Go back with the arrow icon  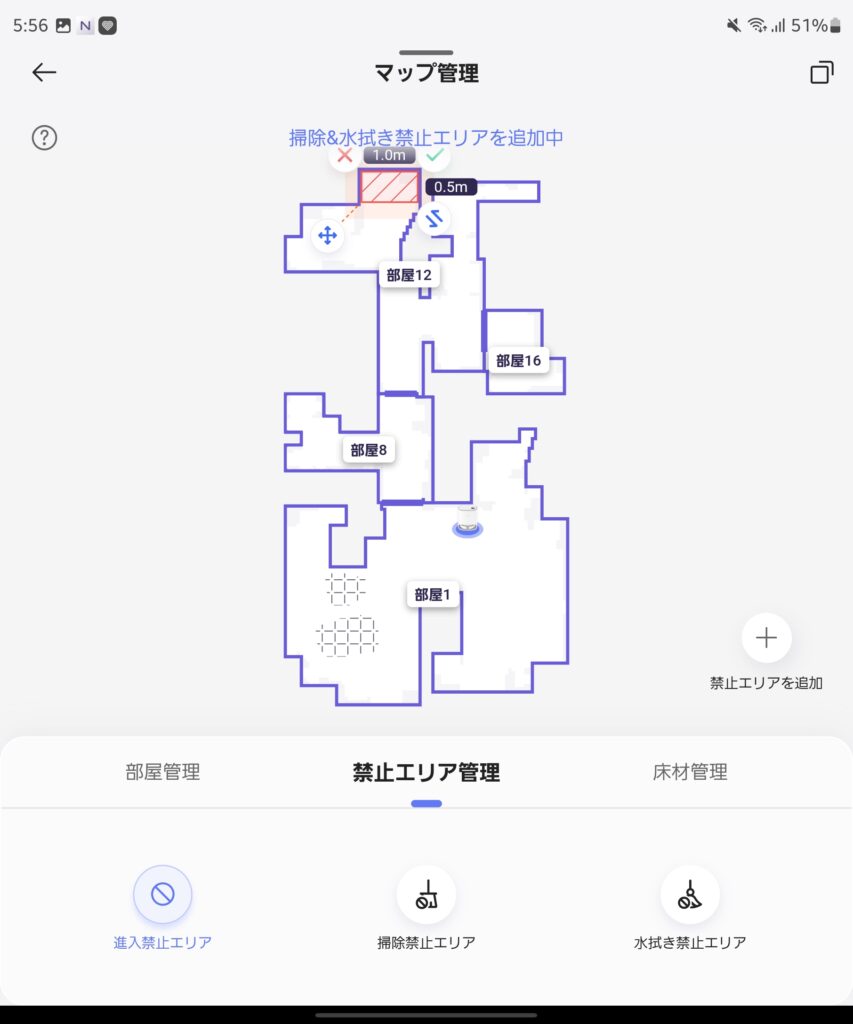(x=44, y=73)
